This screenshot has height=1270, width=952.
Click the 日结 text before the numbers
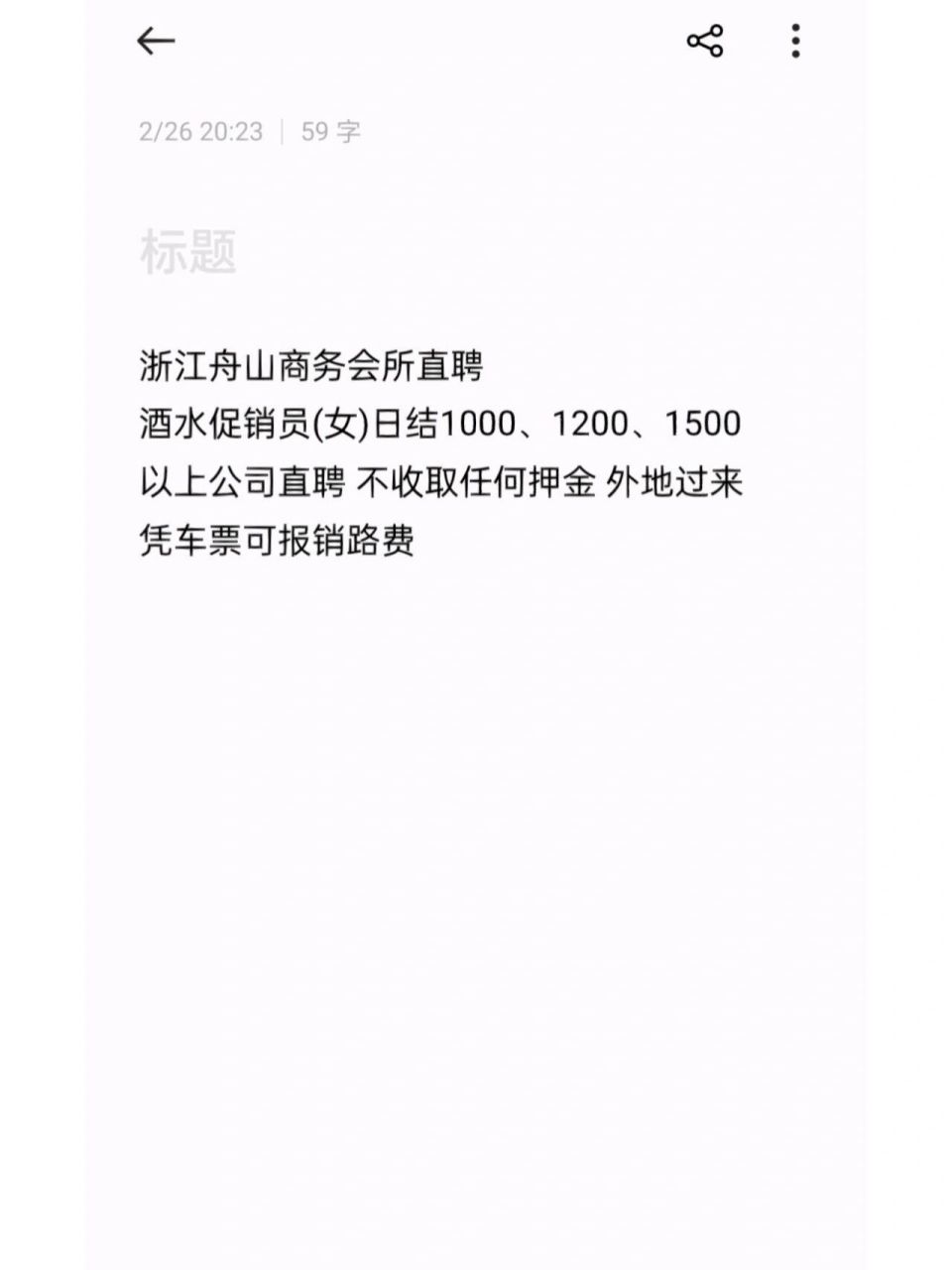pyautogui.click(x=402, y=422)
